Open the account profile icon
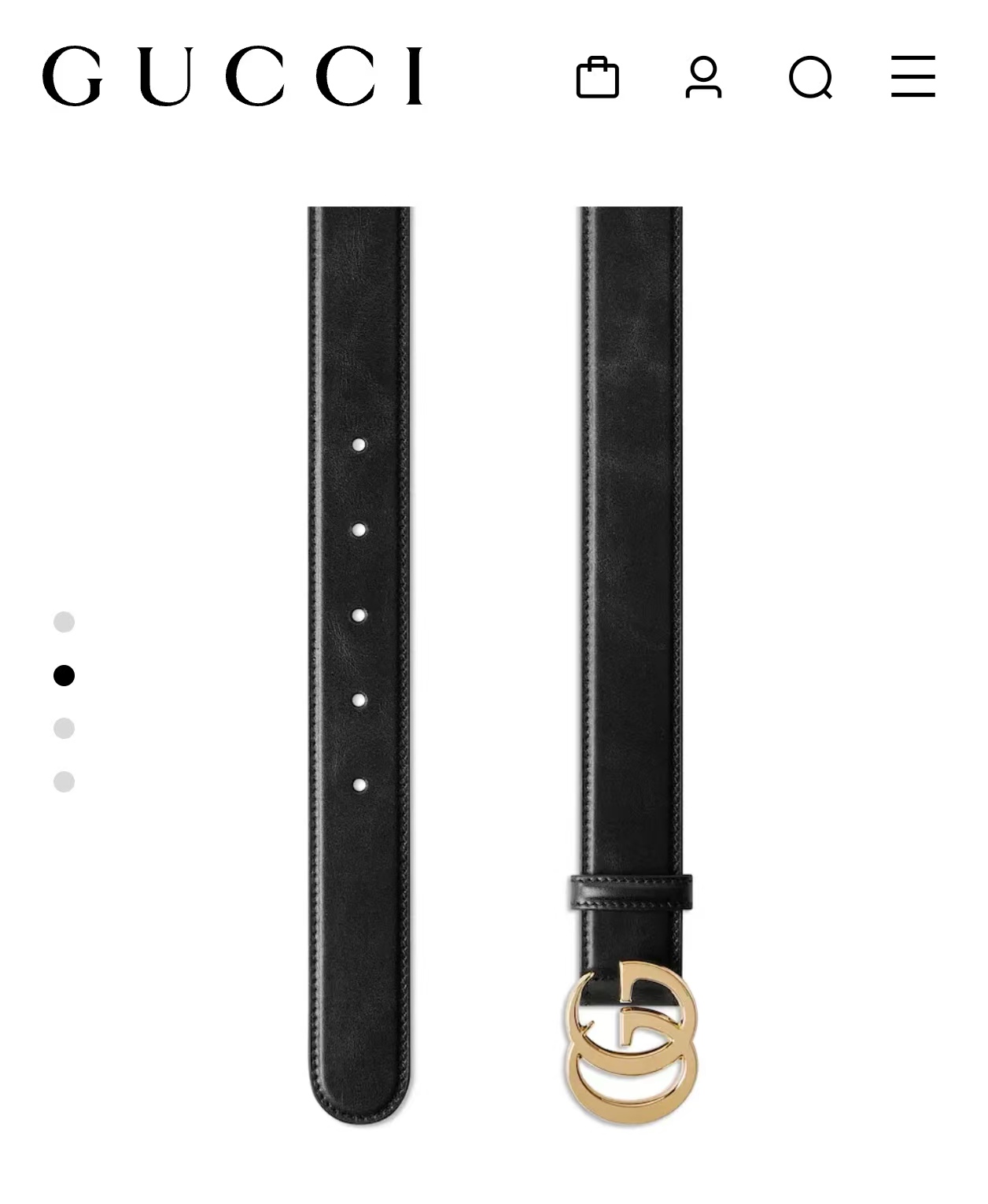The image size is (988, 1204). (703, 77)
